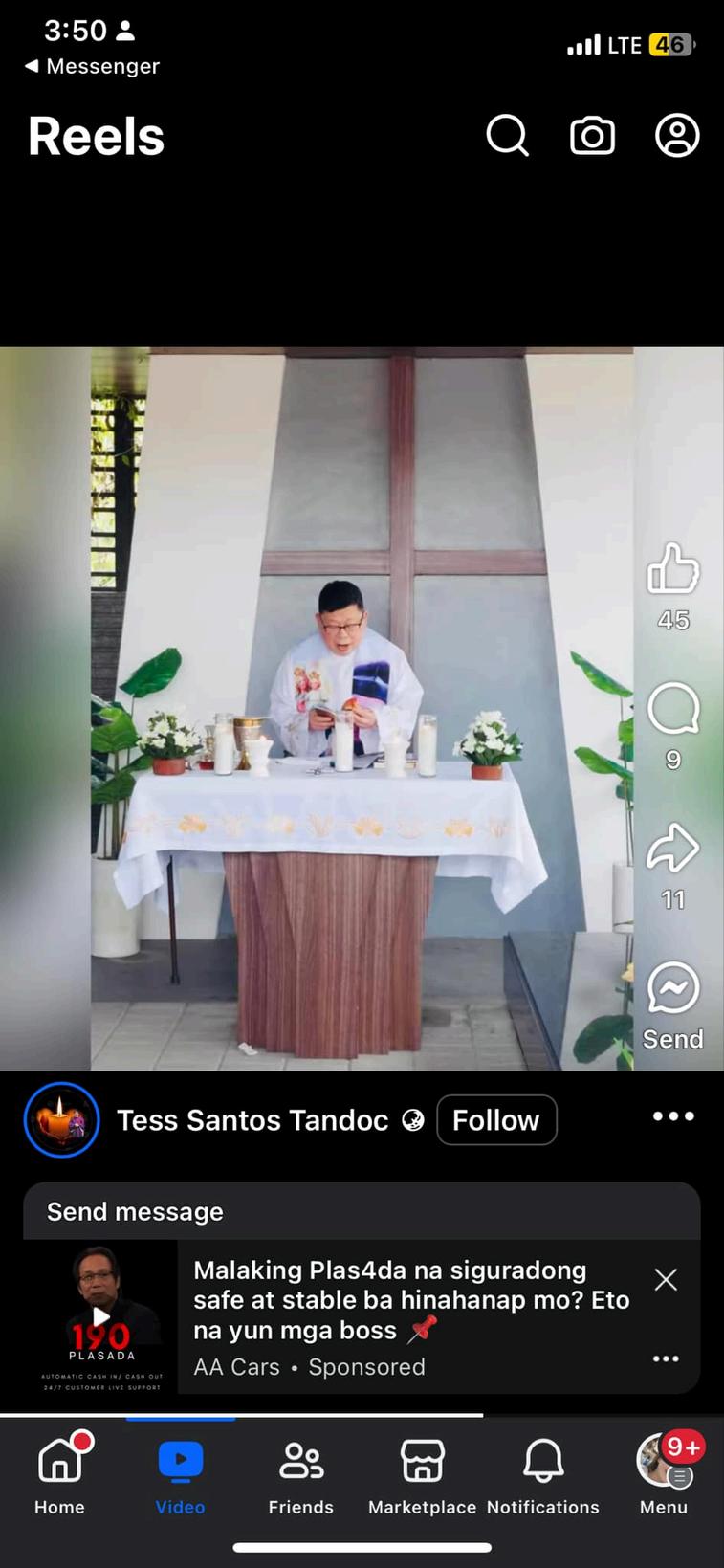
Task: Open options for the AA Cars ad
Action: click(x=666, y=1358)
